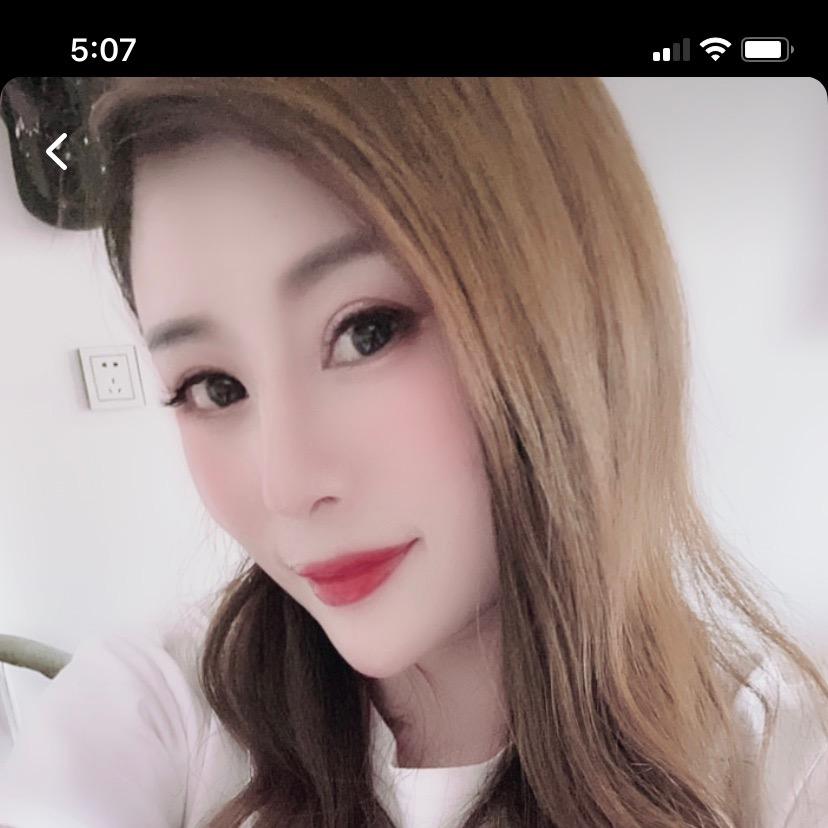Go back using the top-left arrow
The image size is (828, 828).
coord(58,152)
